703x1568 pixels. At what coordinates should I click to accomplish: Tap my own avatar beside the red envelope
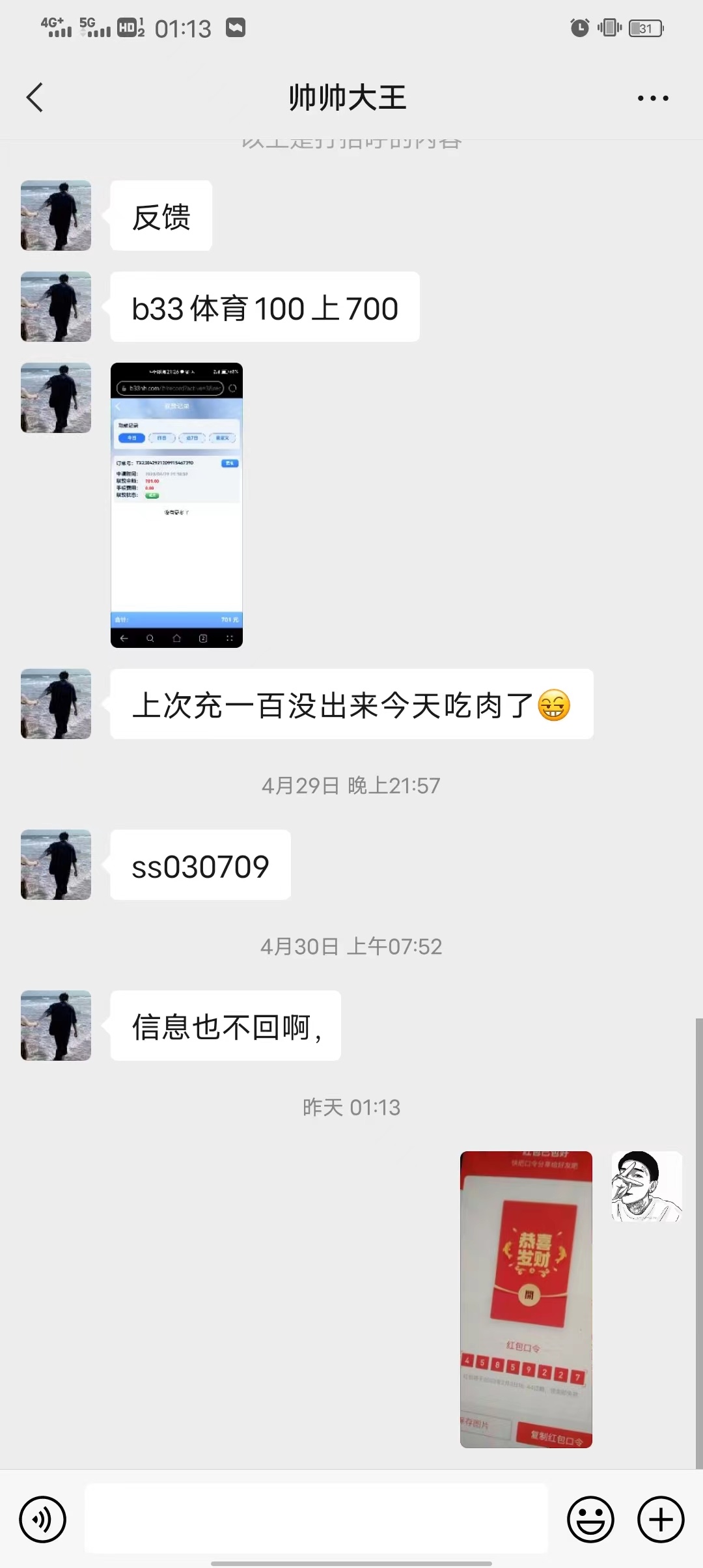coord(646,1186)
